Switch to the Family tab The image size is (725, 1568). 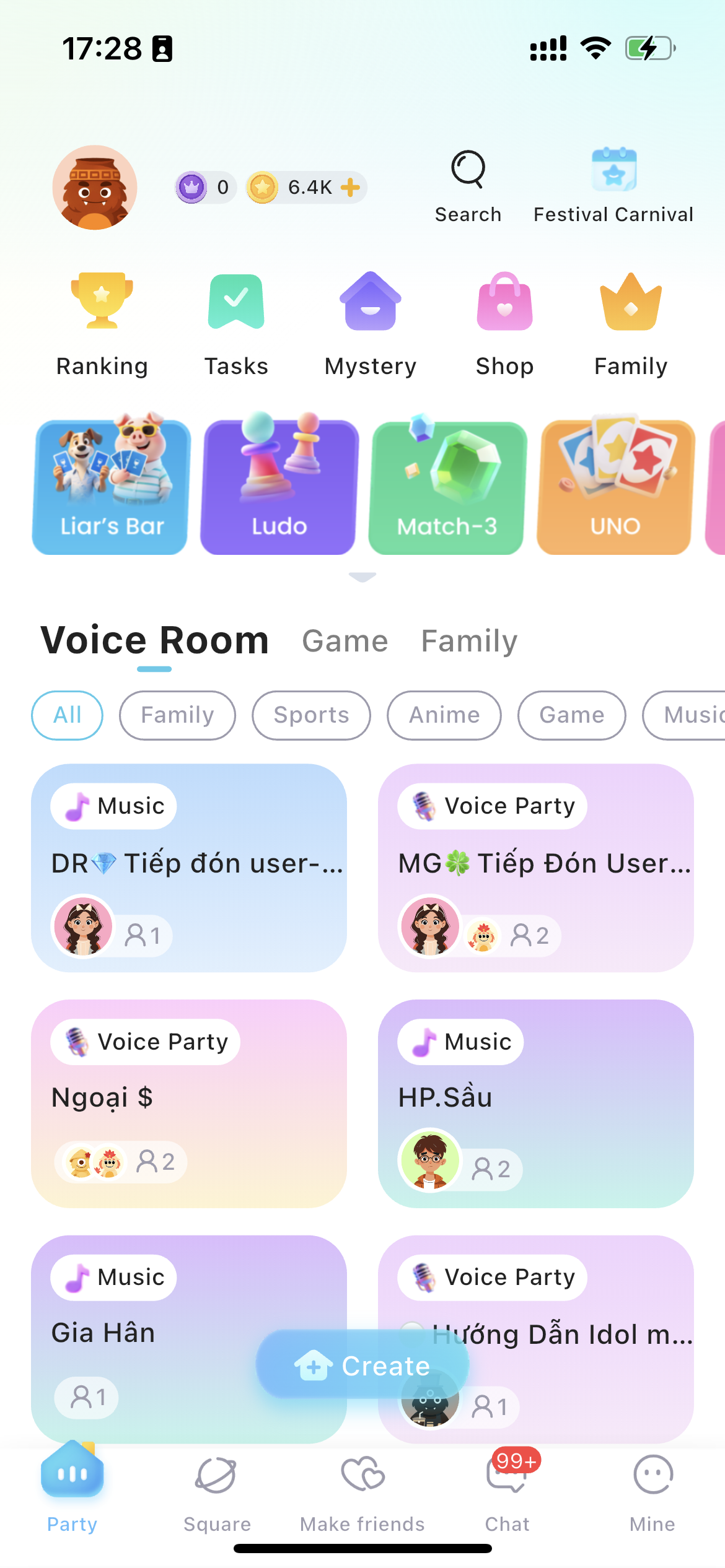point(469,641)
